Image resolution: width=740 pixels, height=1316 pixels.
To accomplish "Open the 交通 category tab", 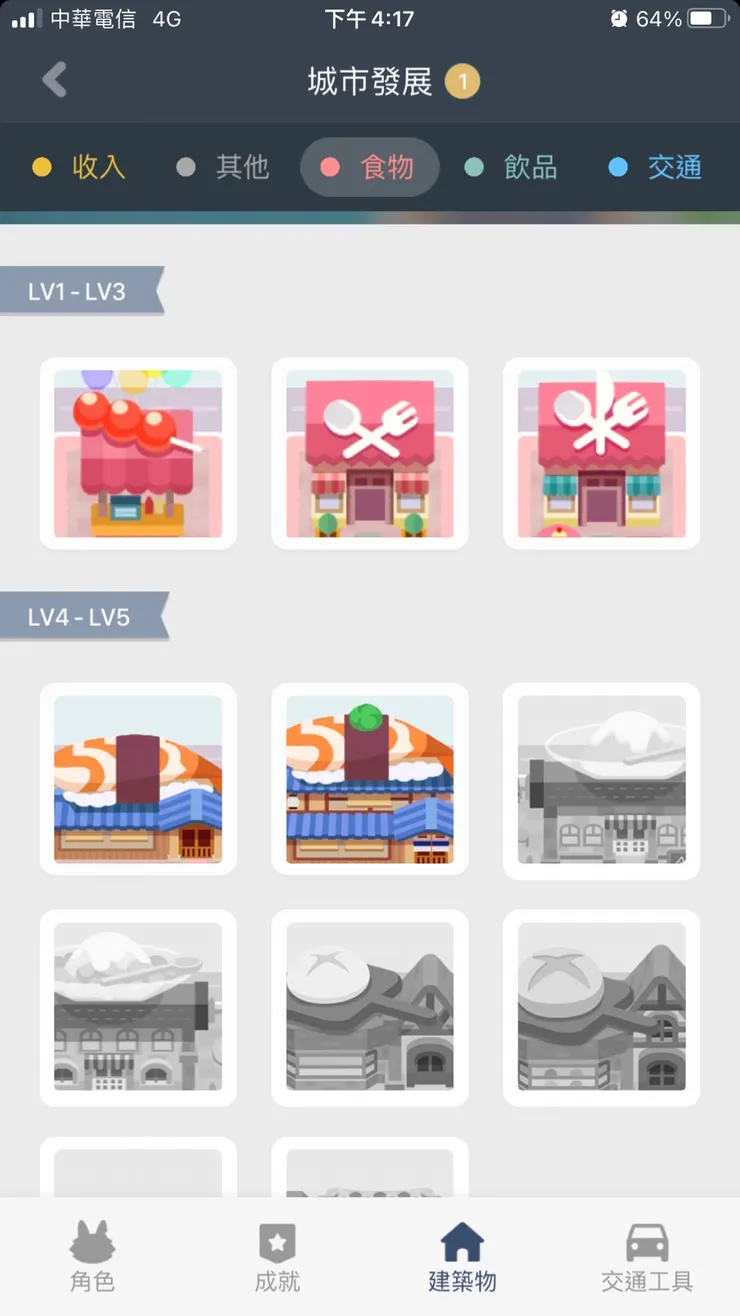I will pyautogui.click(x=656, y=167).
